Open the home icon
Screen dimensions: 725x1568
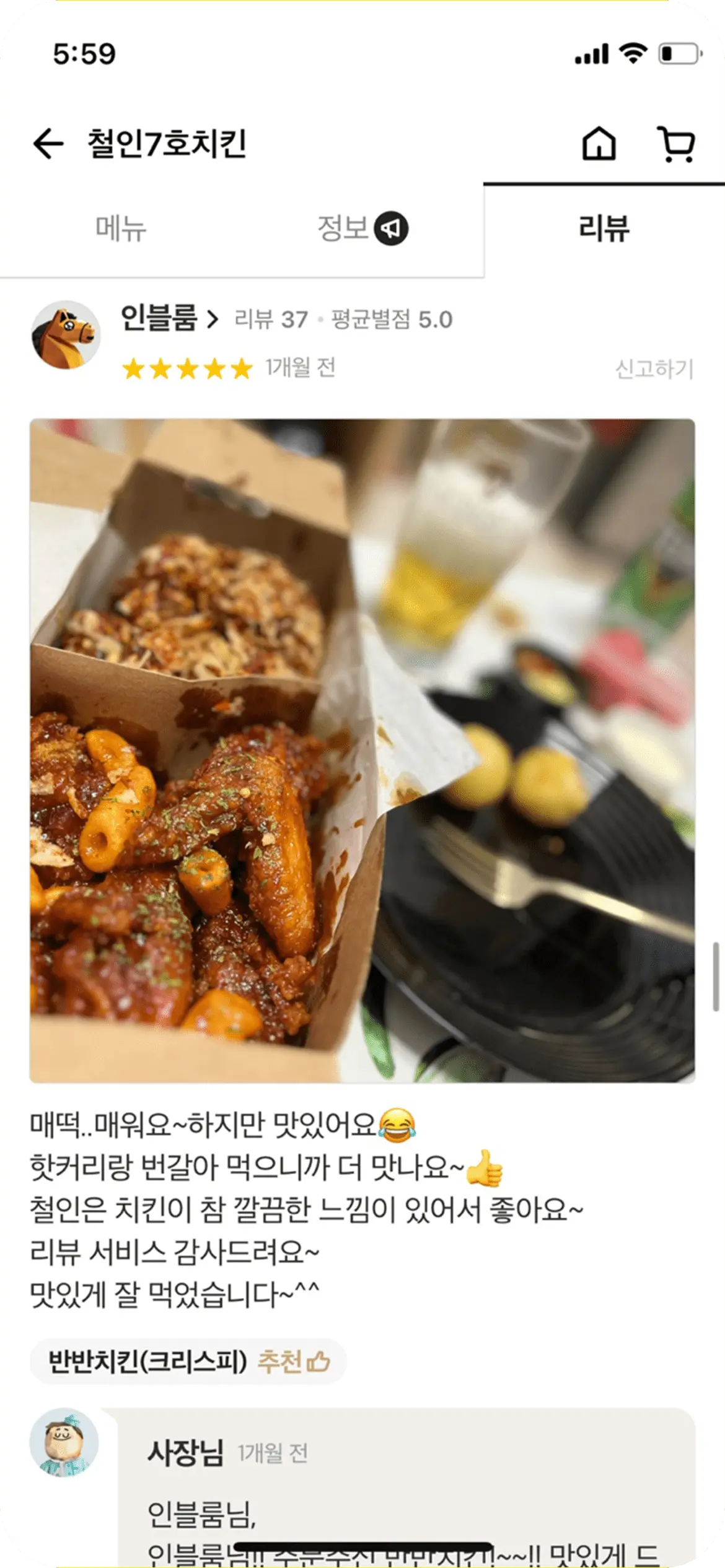(599, 144)
